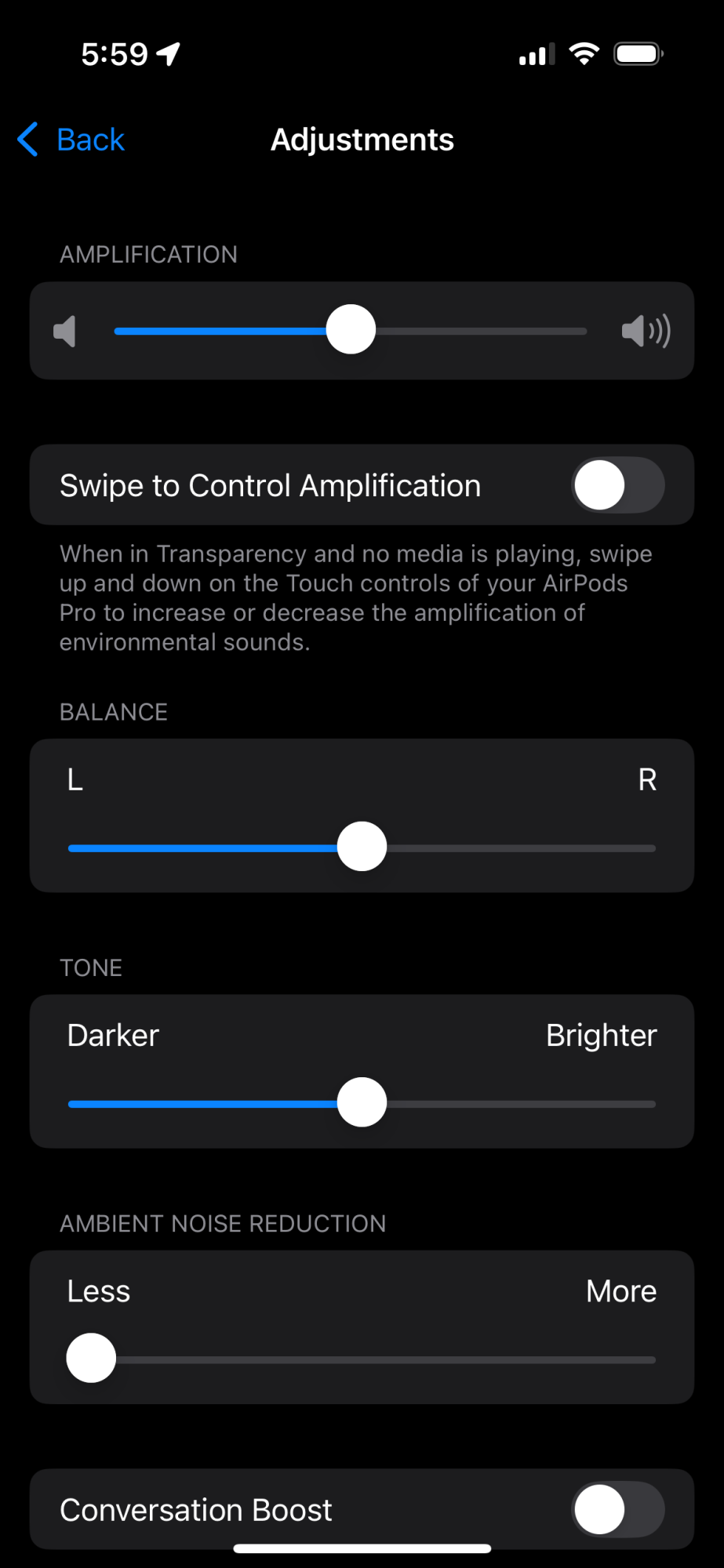The image size is (724, 1568).
Task: Turn on Conversation Boost
Action: (x=617, y=1509)
